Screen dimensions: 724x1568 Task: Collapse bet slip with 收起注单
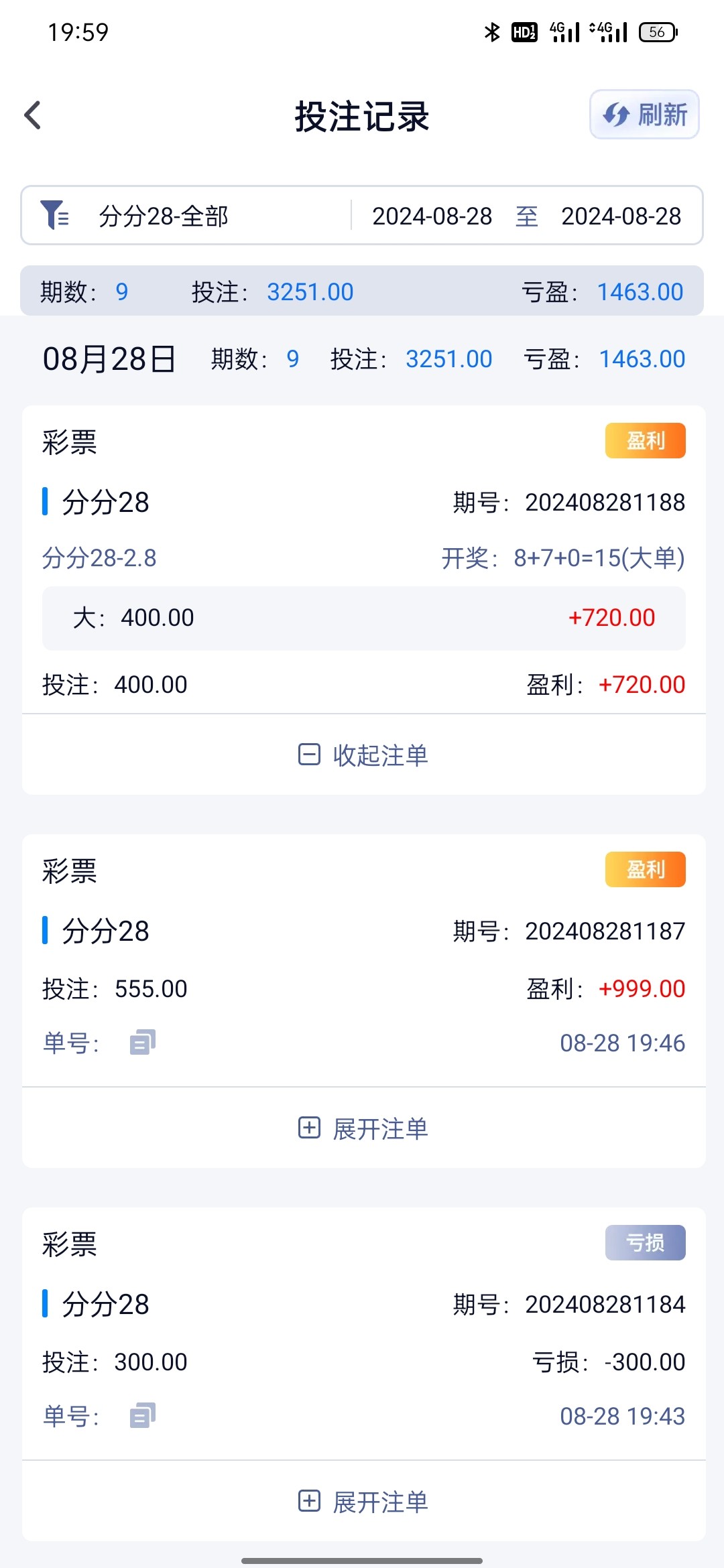point(363,755)
